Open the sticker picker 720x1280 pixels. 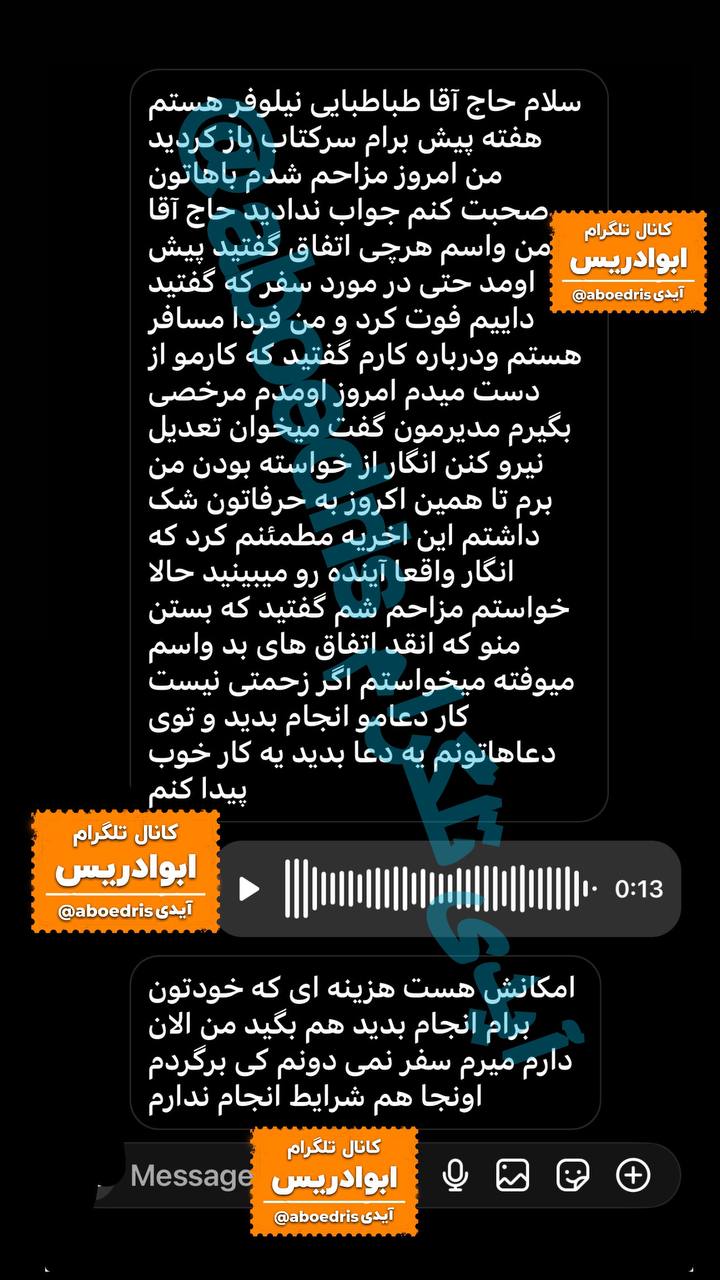pyautogui.click(x=573, y=1175)
